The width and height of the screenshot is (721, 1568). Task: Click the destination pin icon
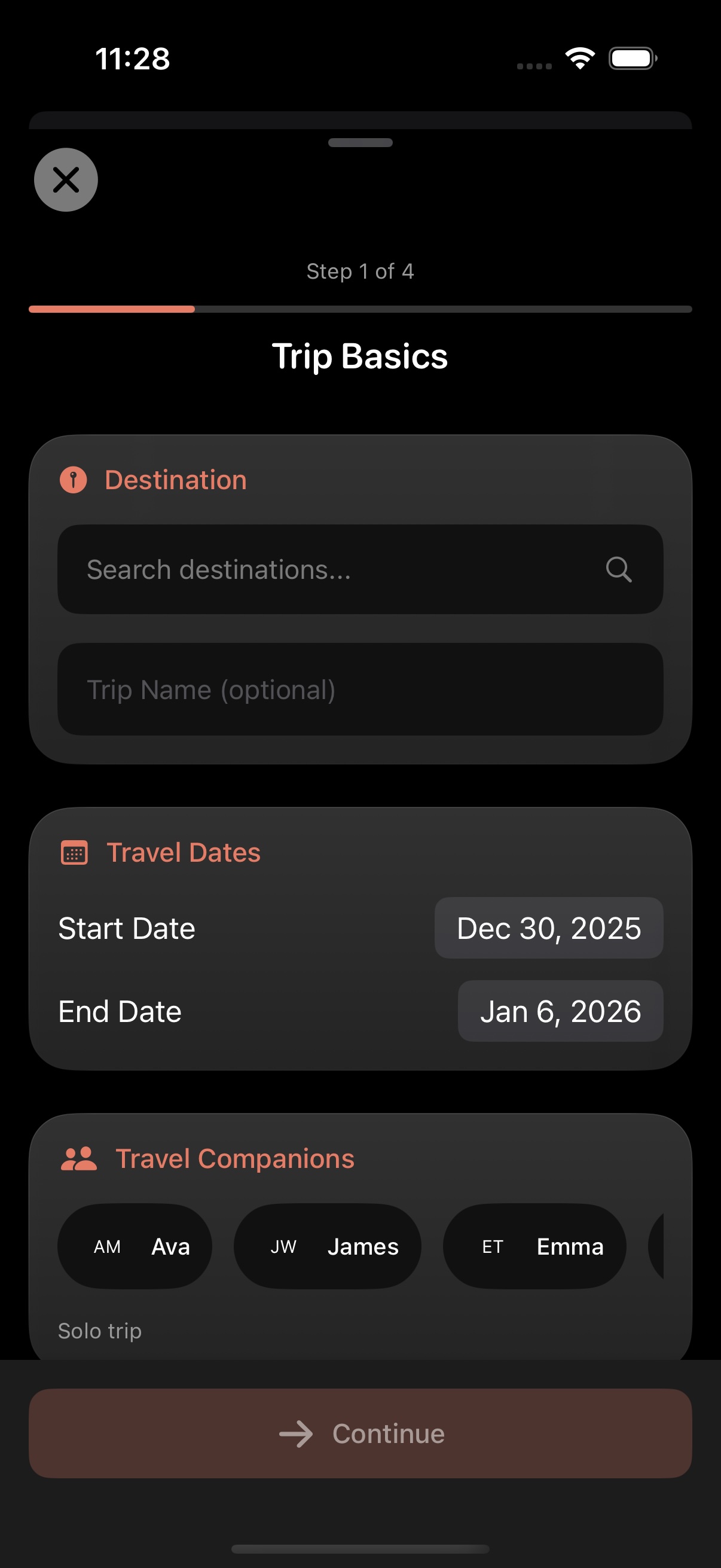pyautogui.click(x=74, y=480)
